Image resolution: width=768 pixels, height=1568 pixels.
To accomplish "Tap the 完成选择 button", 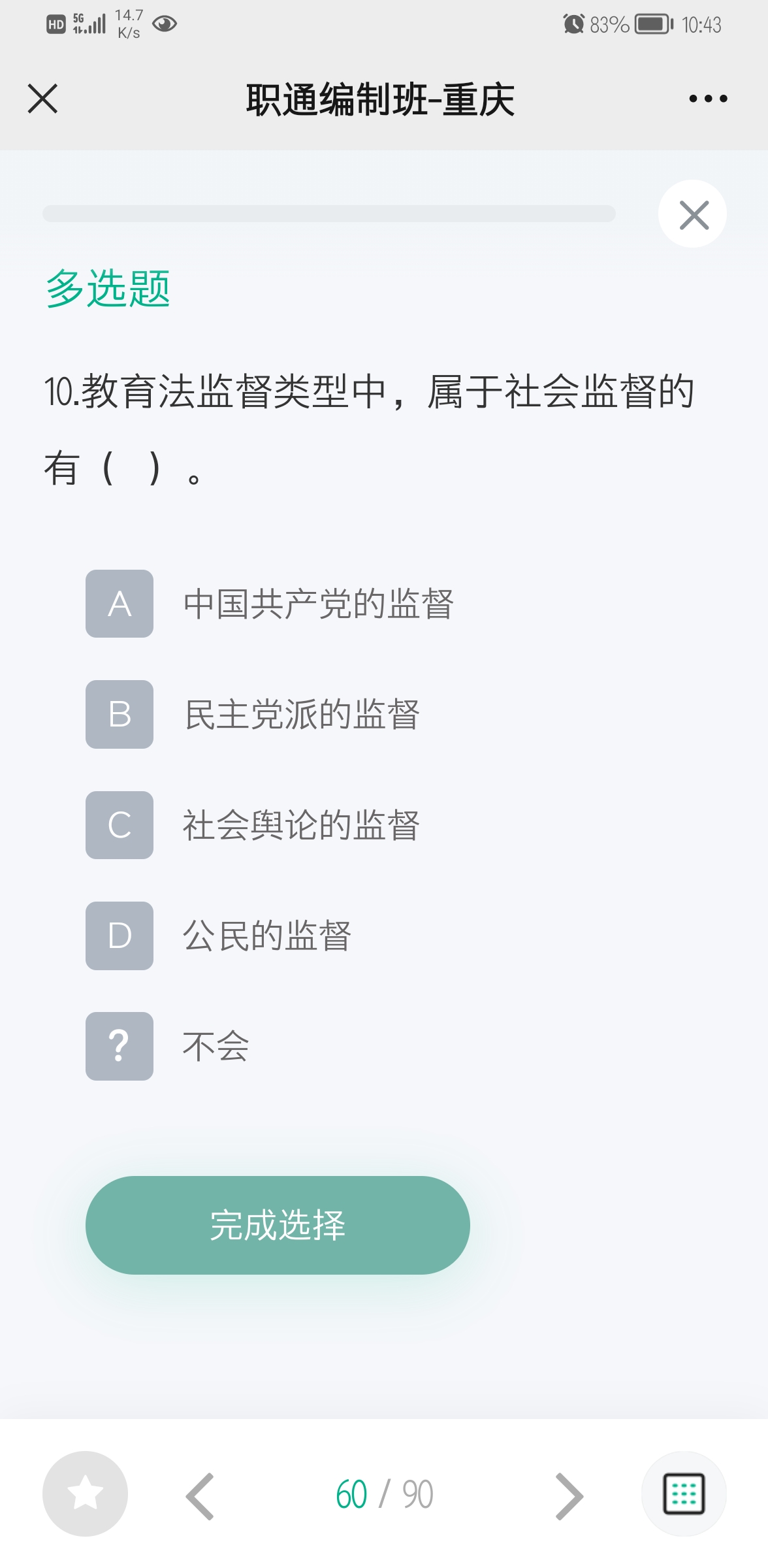I will click(x=278, y=1225).
